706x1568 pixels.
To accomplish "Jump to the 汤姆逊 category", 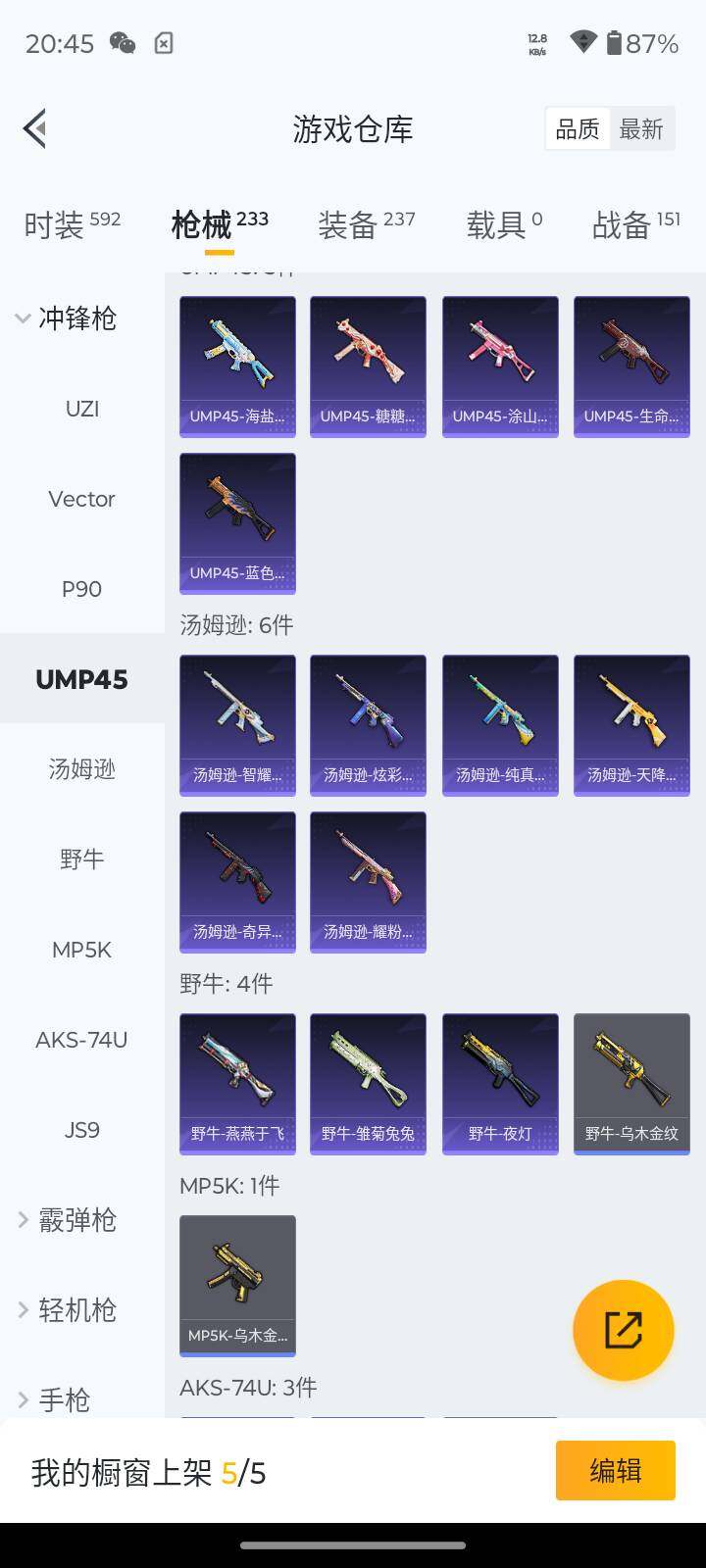I will click(82, 769).
